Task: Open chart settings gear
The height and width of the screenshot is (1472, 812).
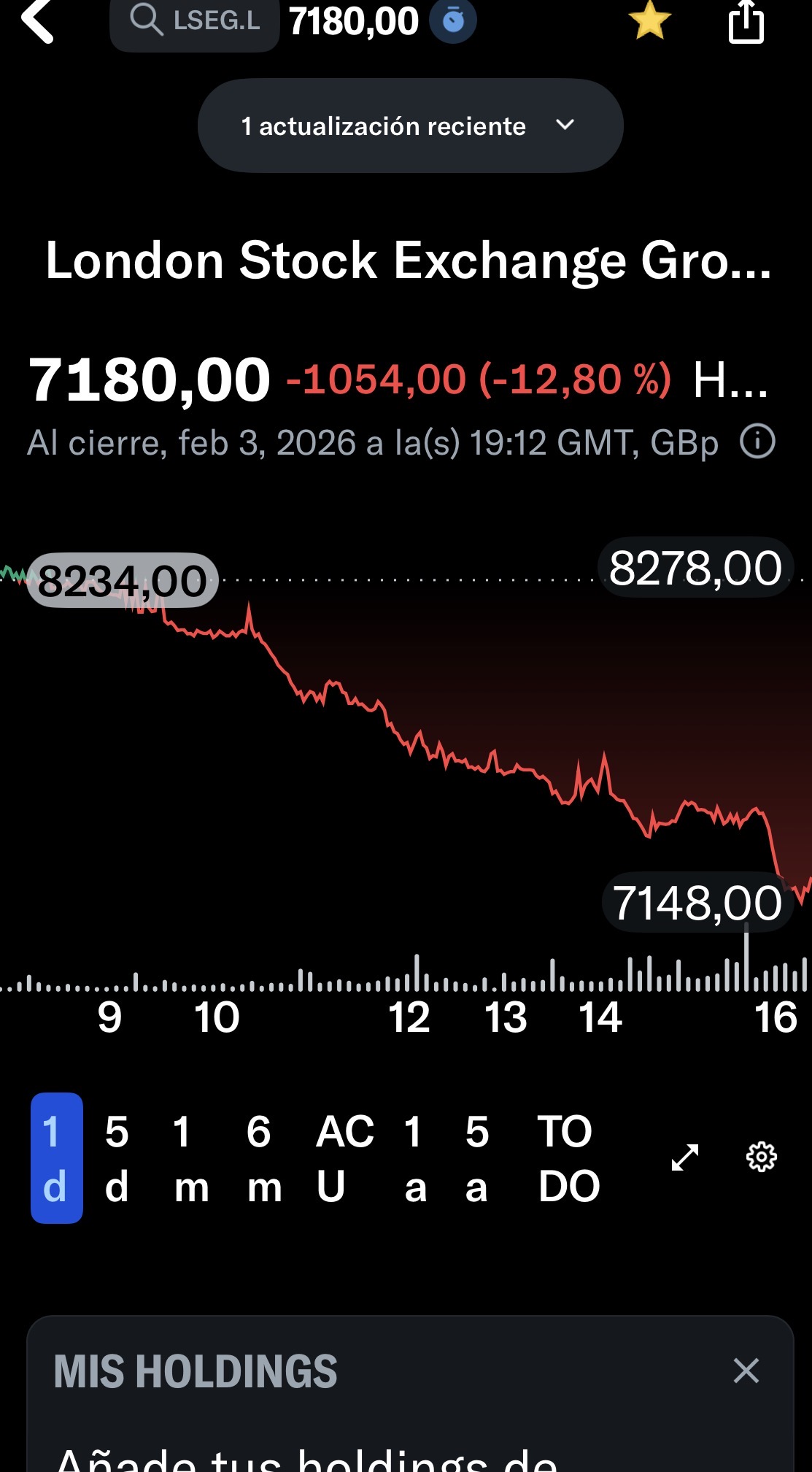Action: tap(761, 1157)
